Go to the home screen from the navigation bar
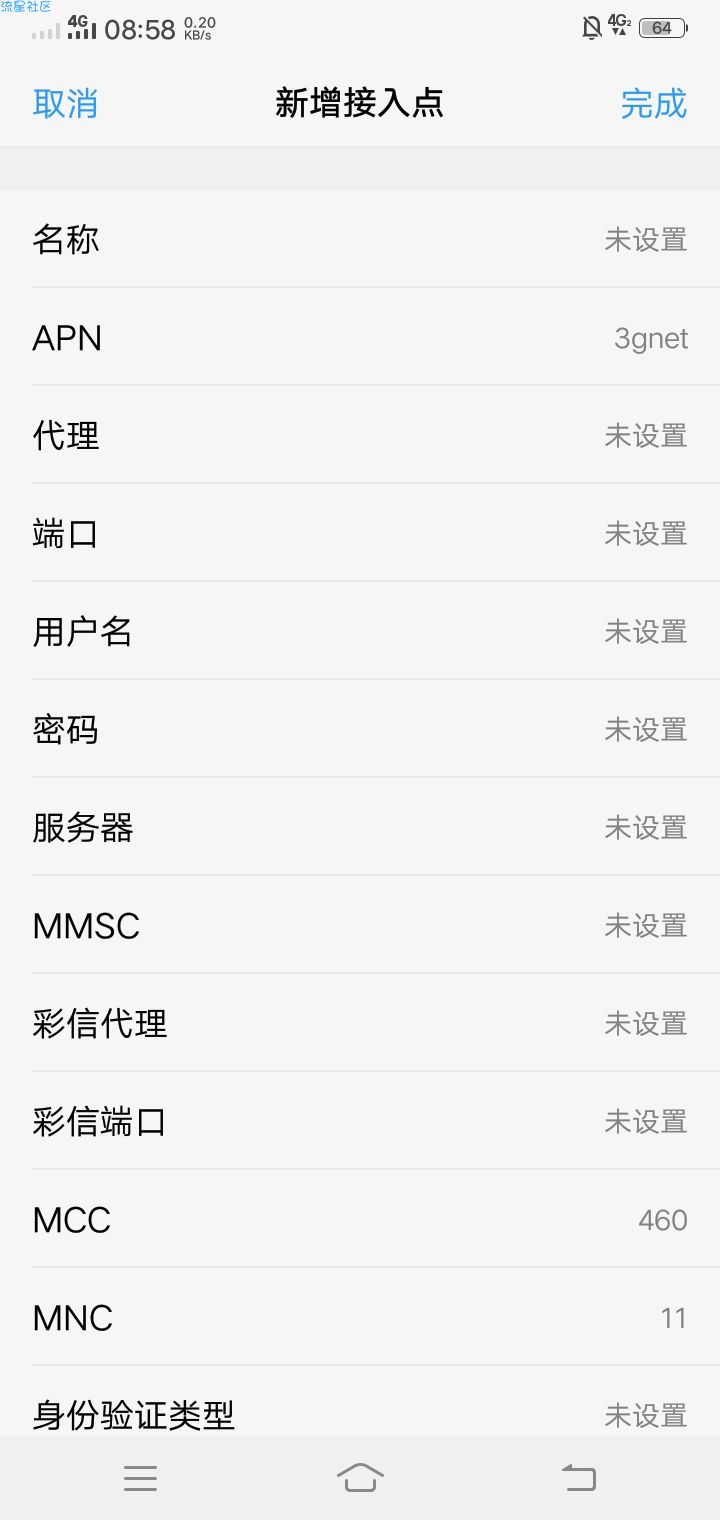The image size is (720, 1520). pos(360,1477)
